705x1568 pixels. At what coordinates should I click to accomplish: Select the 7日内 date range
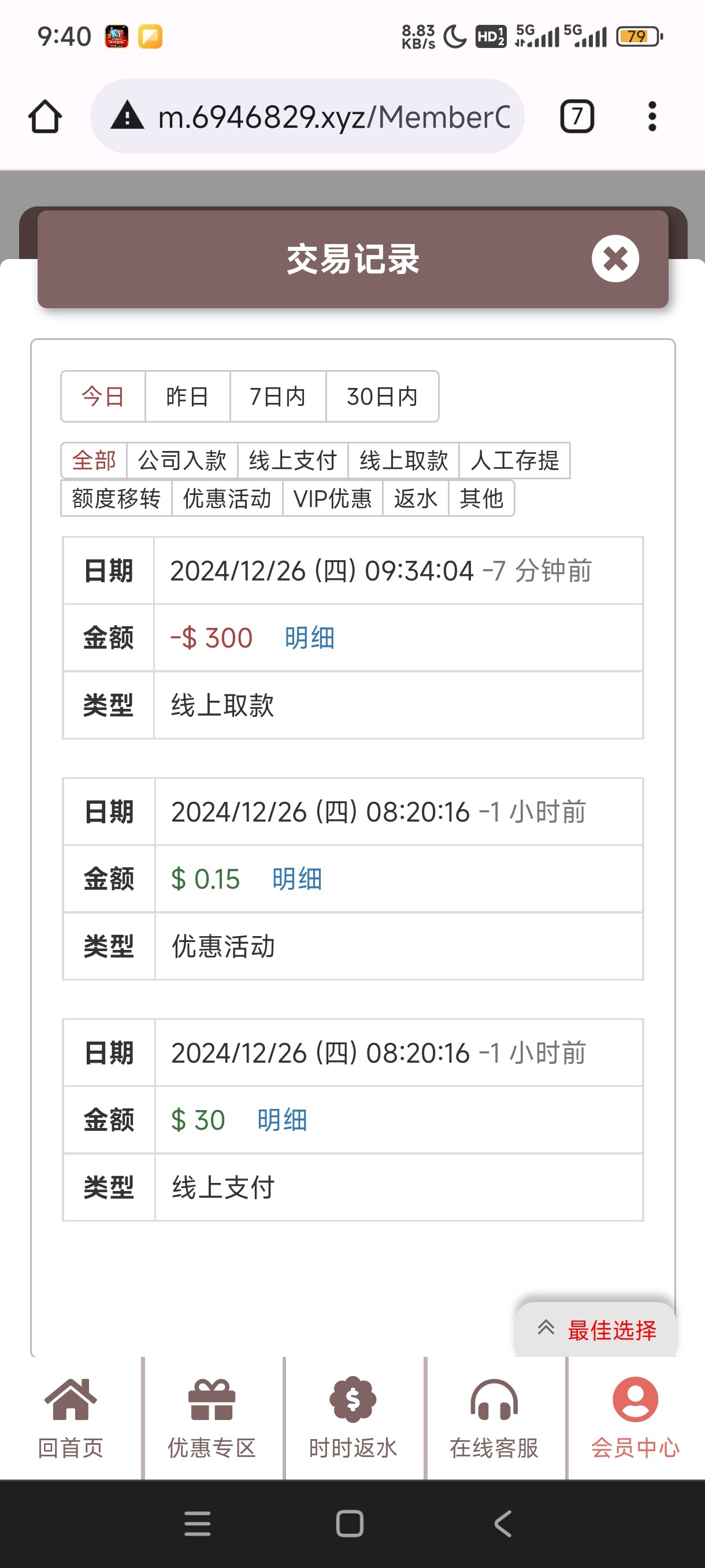pyautogui.click(x=277, y=397)
